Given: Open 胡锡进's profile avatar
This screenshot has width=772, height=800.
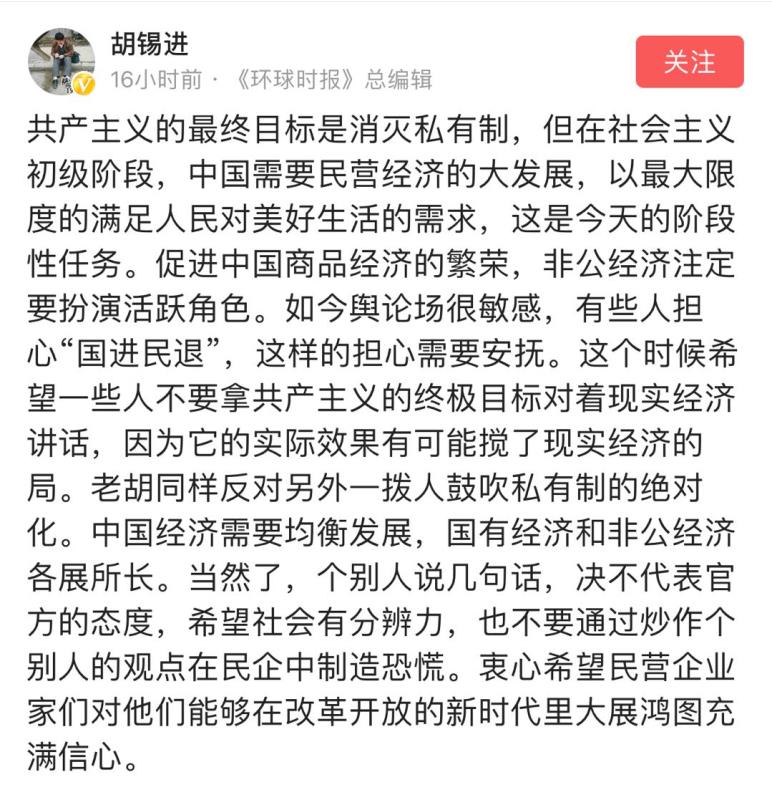Looking at the screenshot, I should tap(61, 60).
